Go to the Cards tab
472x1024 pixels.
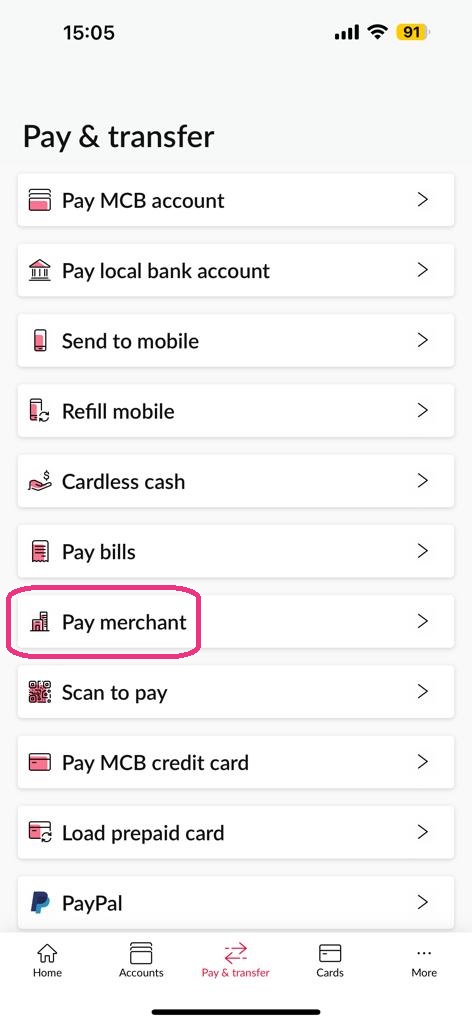click(x=330, y=960)
